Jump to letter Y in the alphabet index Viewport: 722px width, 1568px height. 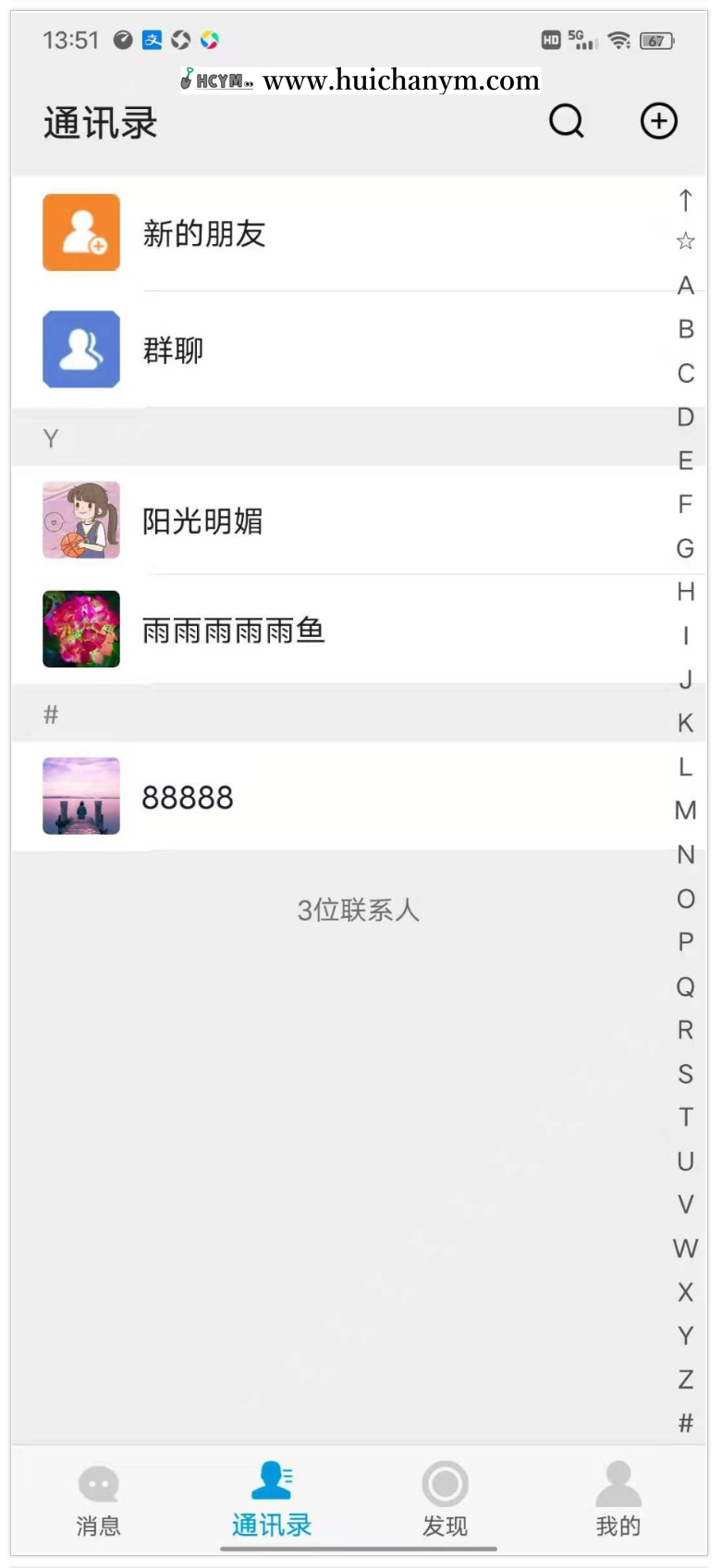click(x=685, y=1335)
